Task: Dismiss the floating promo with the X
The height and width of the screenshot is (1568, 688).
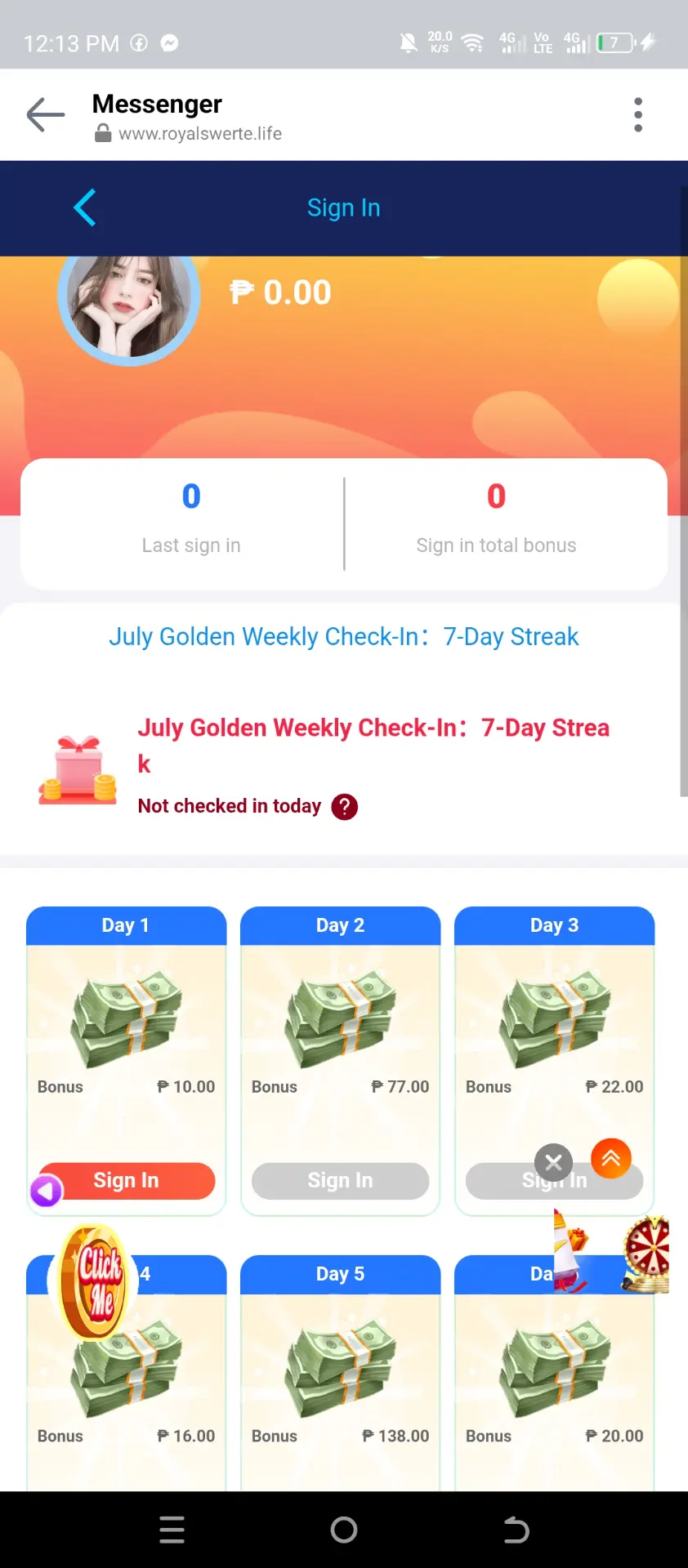Action: [553, 1162]
